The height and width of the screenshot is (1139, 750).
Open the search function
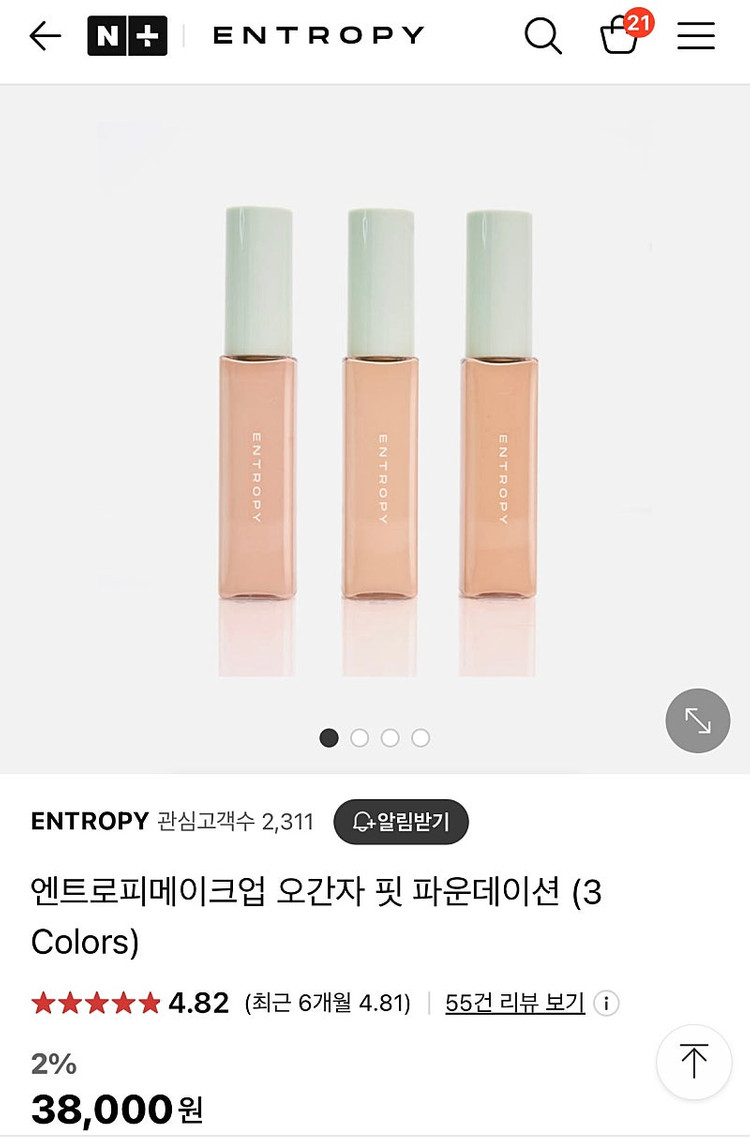coord(543,35)
